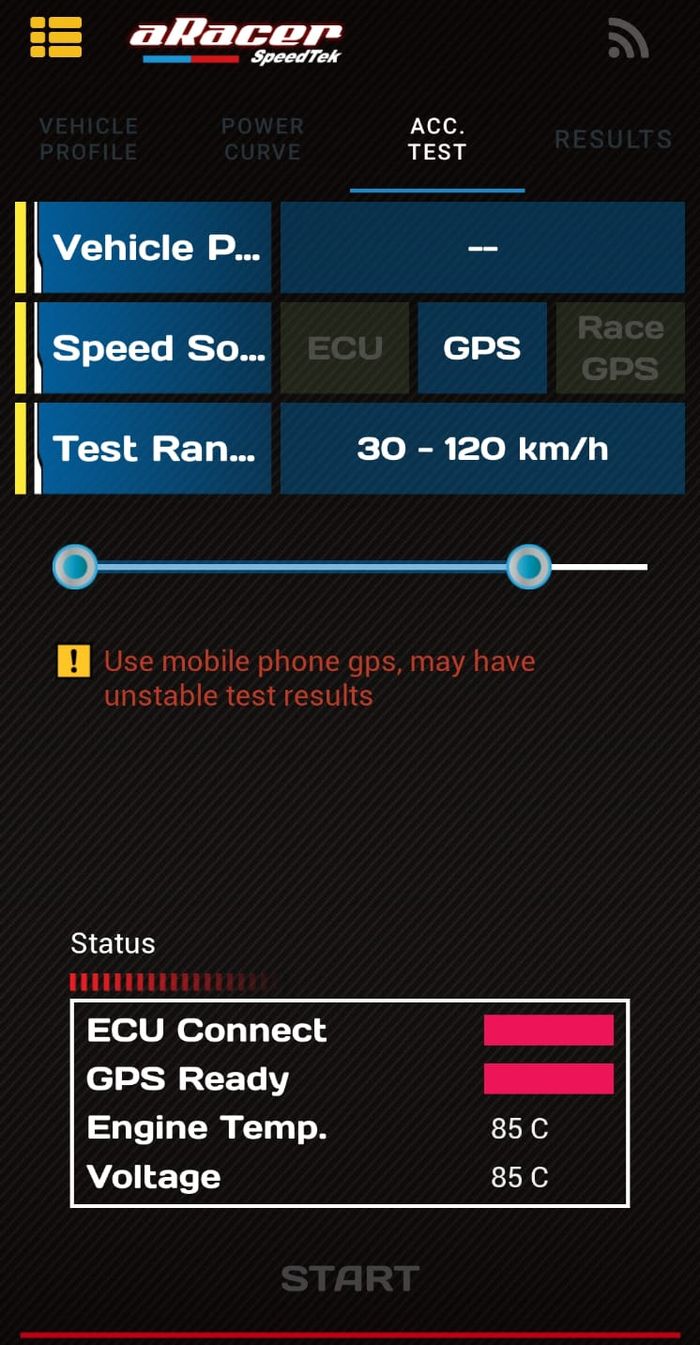Open the 30 - 120 km/h test range
700x1345 pixels.
[482, 448]
